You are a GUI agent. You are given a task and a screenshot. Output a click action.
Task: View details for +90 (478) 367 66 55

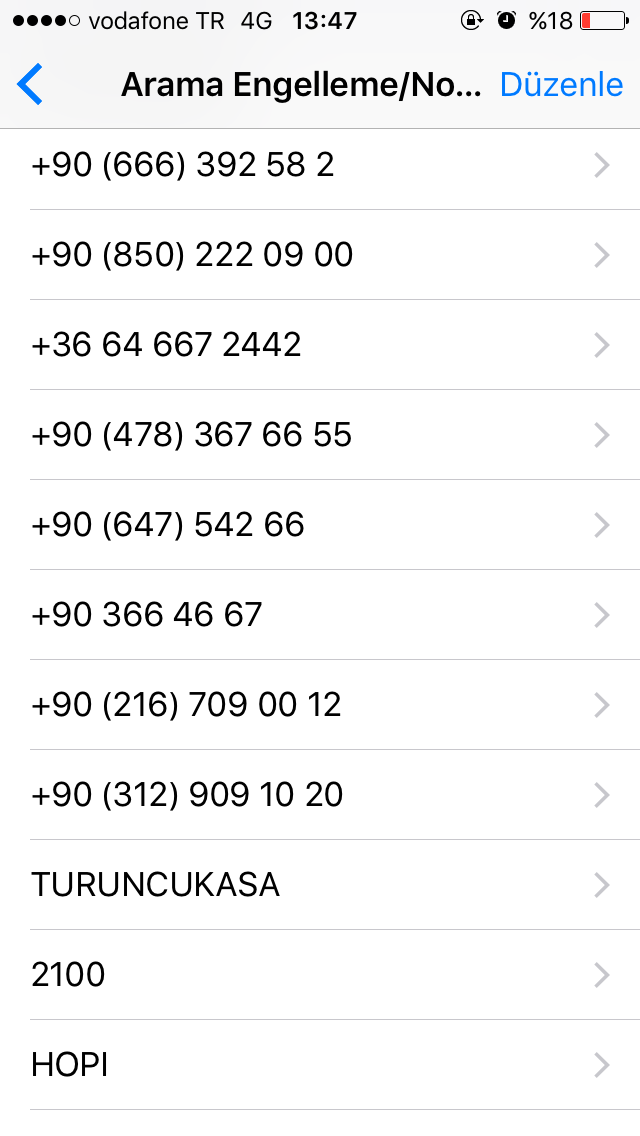(x=320, y=435)
